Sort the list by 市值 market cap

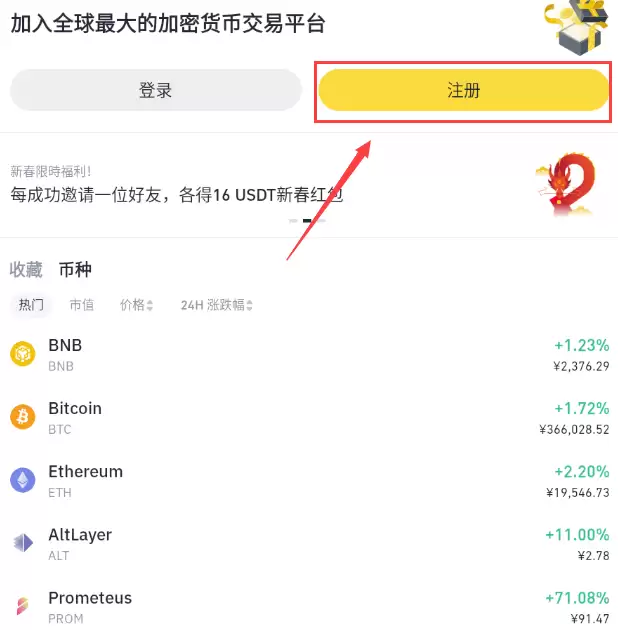(x=82, y=305)
